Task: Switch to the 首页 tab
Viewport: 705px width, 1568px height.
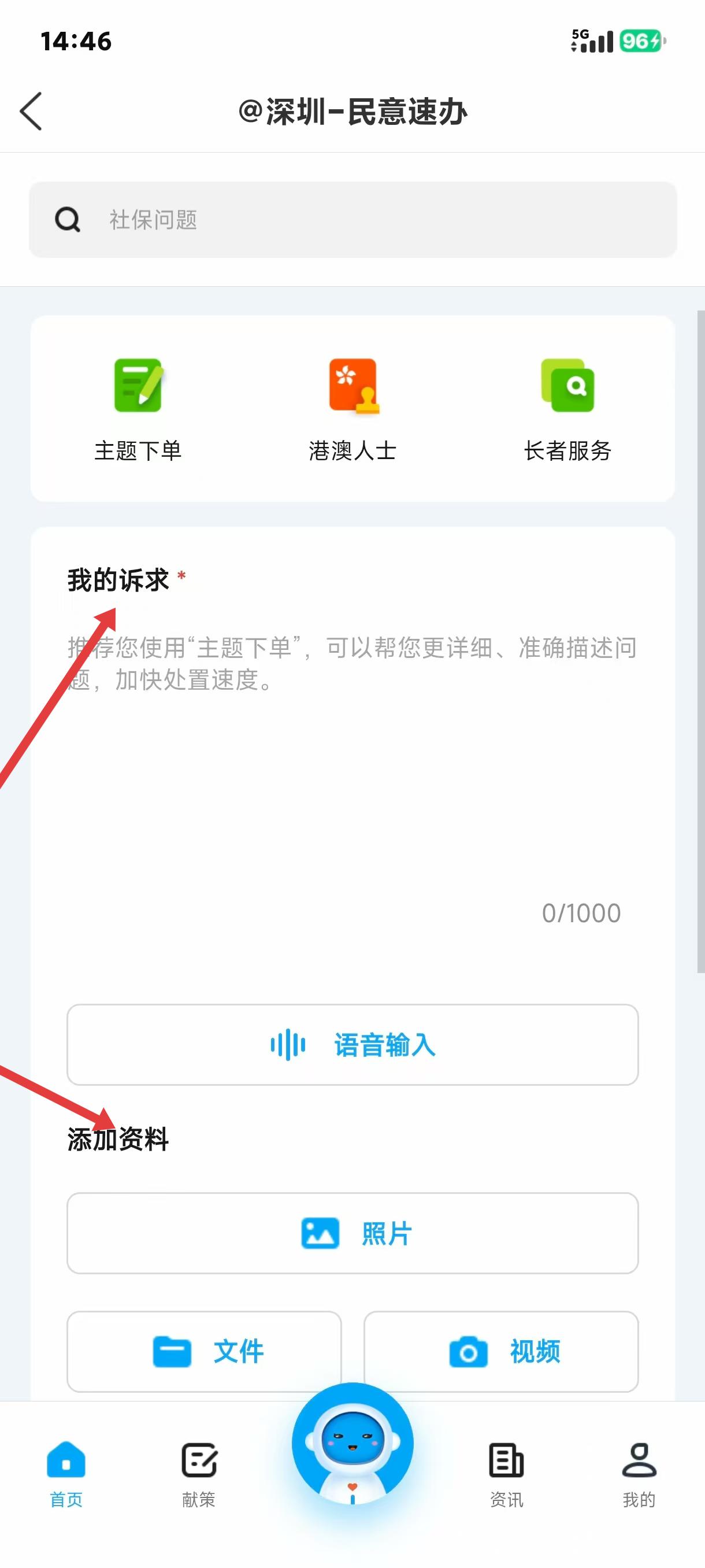Action: click(x=66, y=1474)
